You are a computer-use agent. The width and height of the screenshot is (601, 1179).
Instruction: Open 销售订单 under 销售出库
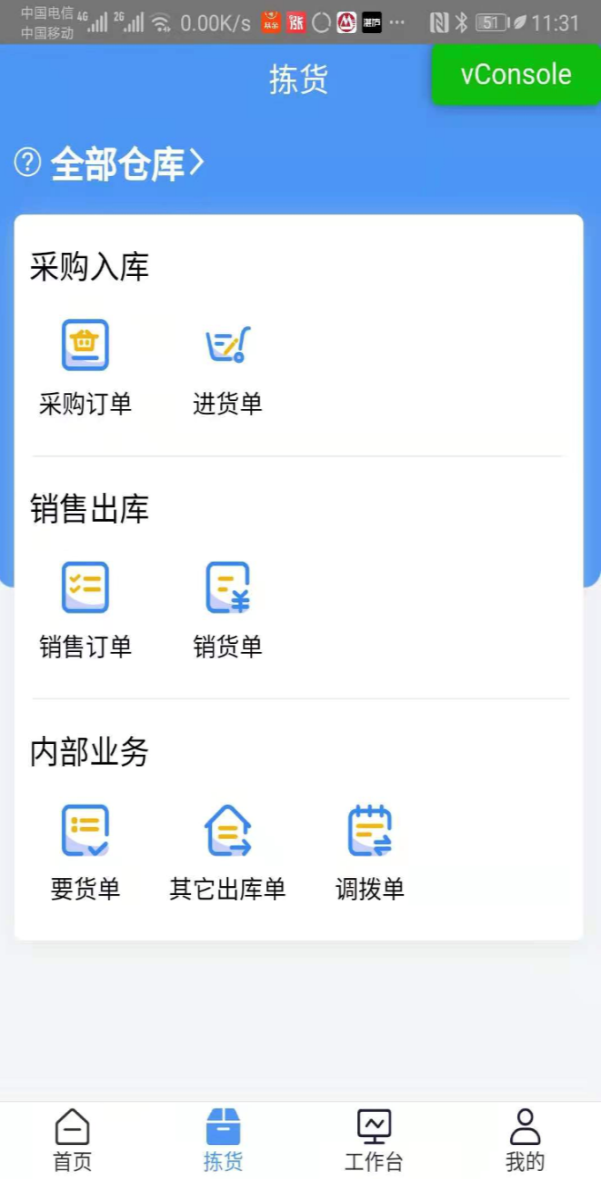(85, 610)
